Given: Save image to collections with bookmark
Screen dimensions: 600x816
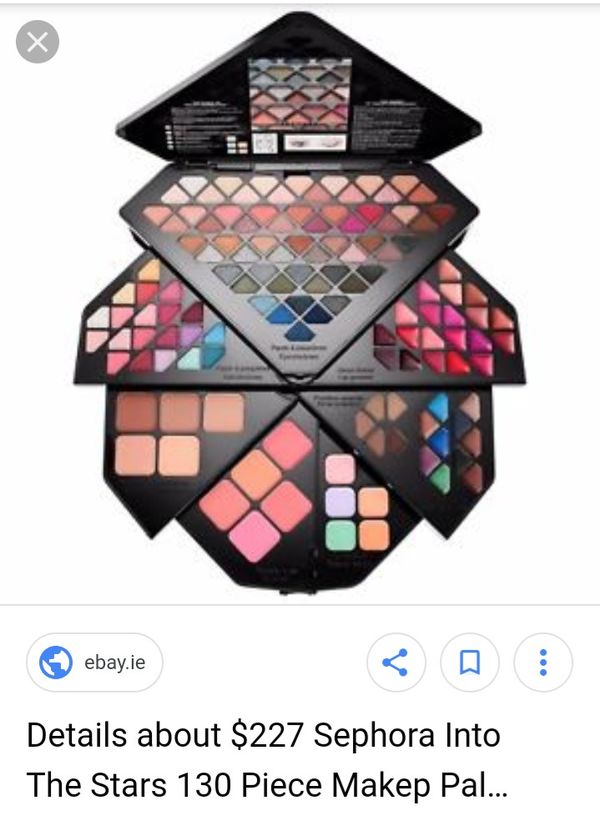Looking at the screenshot, I should [x=470, y=662].
